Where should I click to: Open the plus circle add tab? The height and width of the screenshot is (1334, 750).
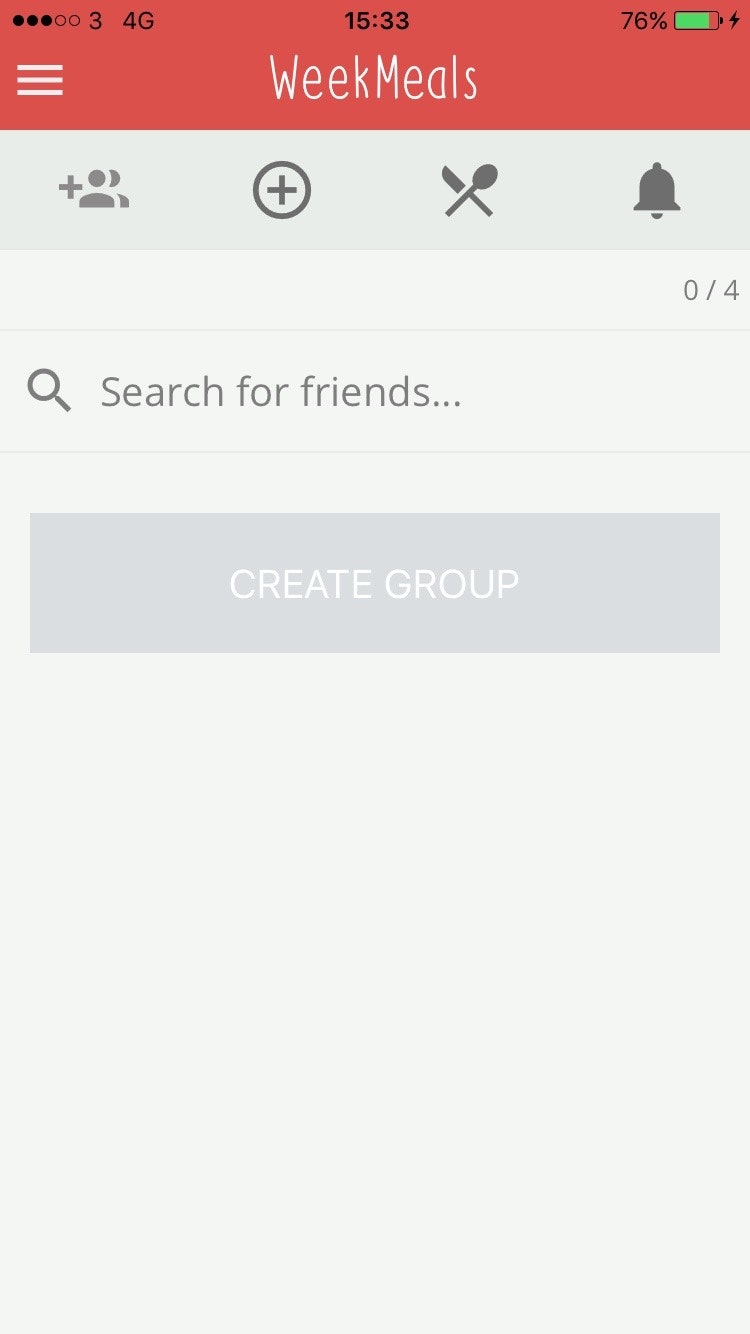pos(282,190)
